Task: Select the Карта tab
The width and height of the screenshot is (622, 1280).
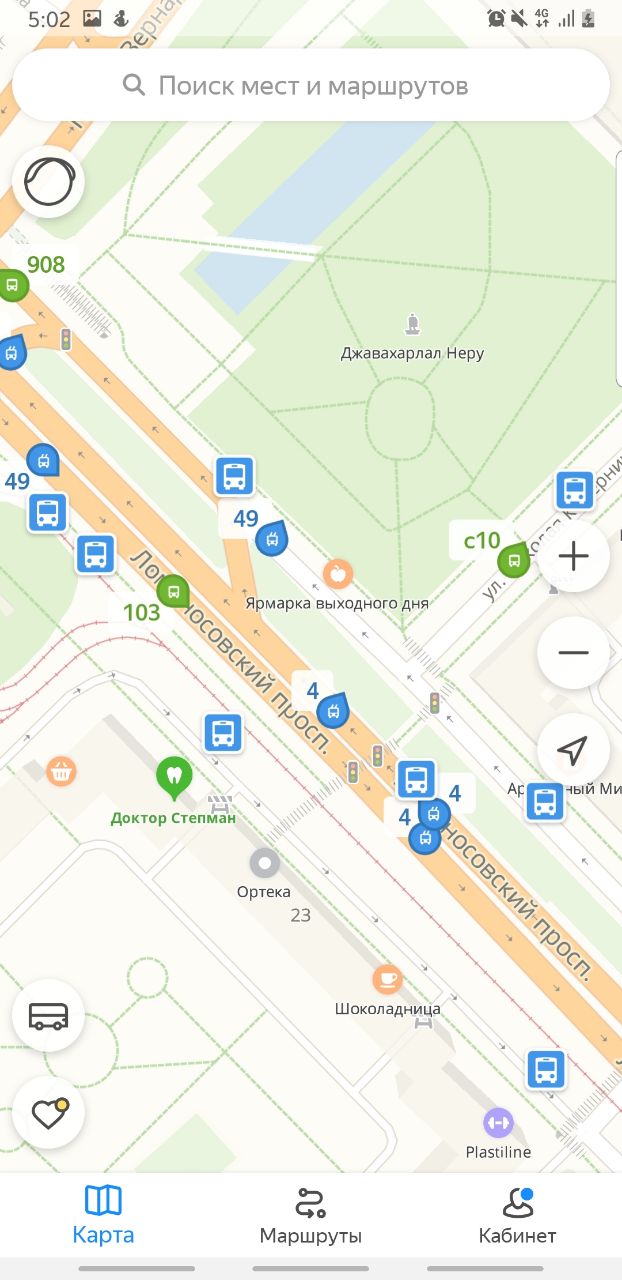Action: coord(103,1216)
